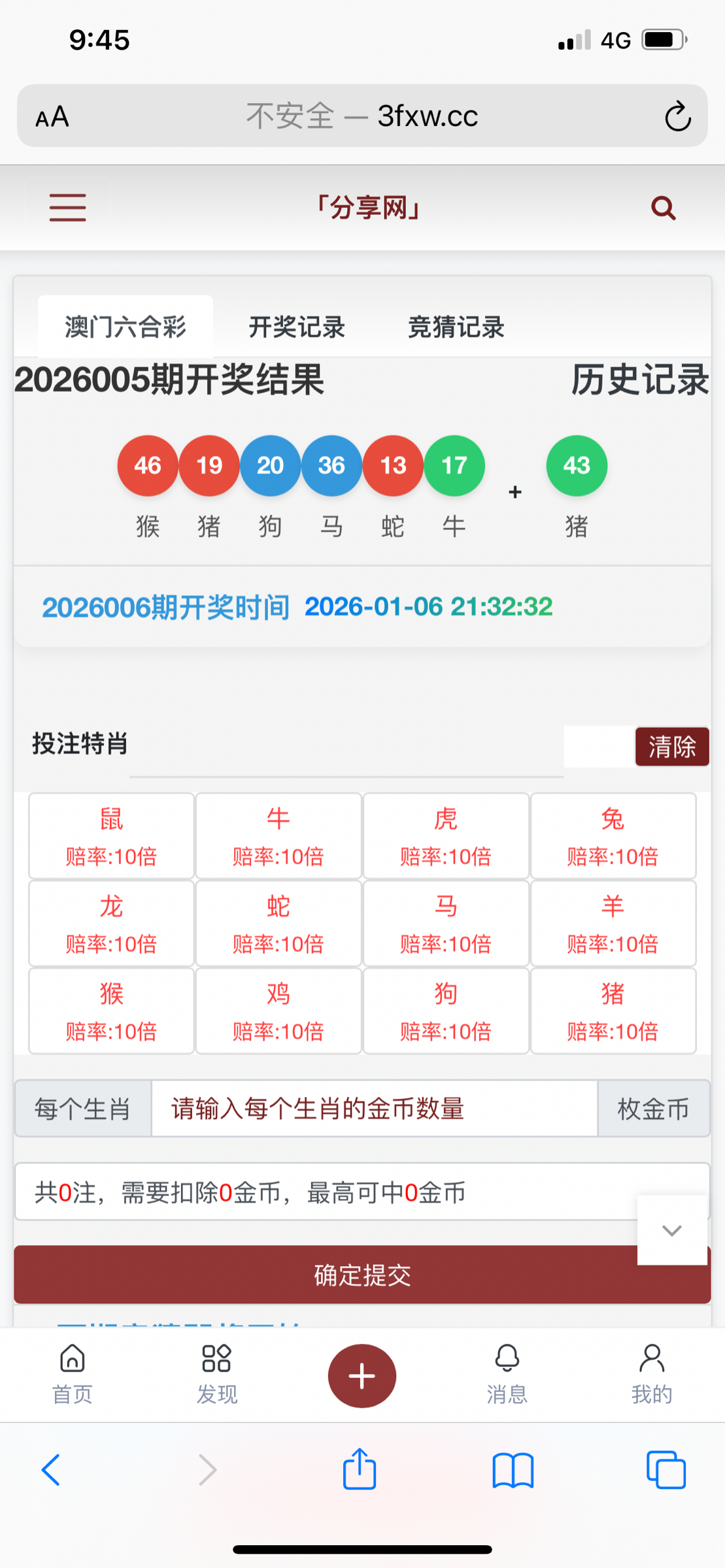Open the 消息 notifications bell
Viewport: 725px width, 1568px height.
(x=507, y=1375)
